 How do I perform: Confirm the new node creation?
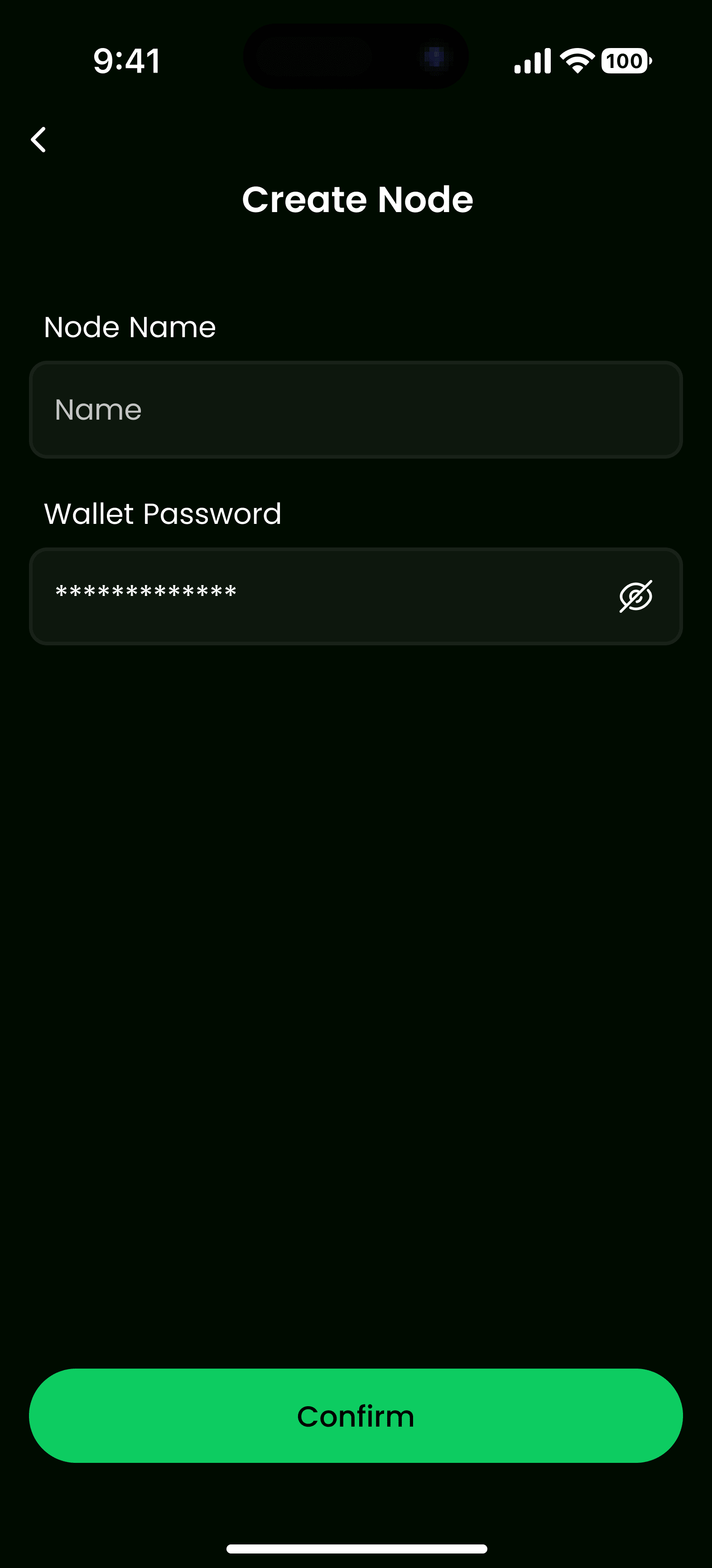point(356,1416)
